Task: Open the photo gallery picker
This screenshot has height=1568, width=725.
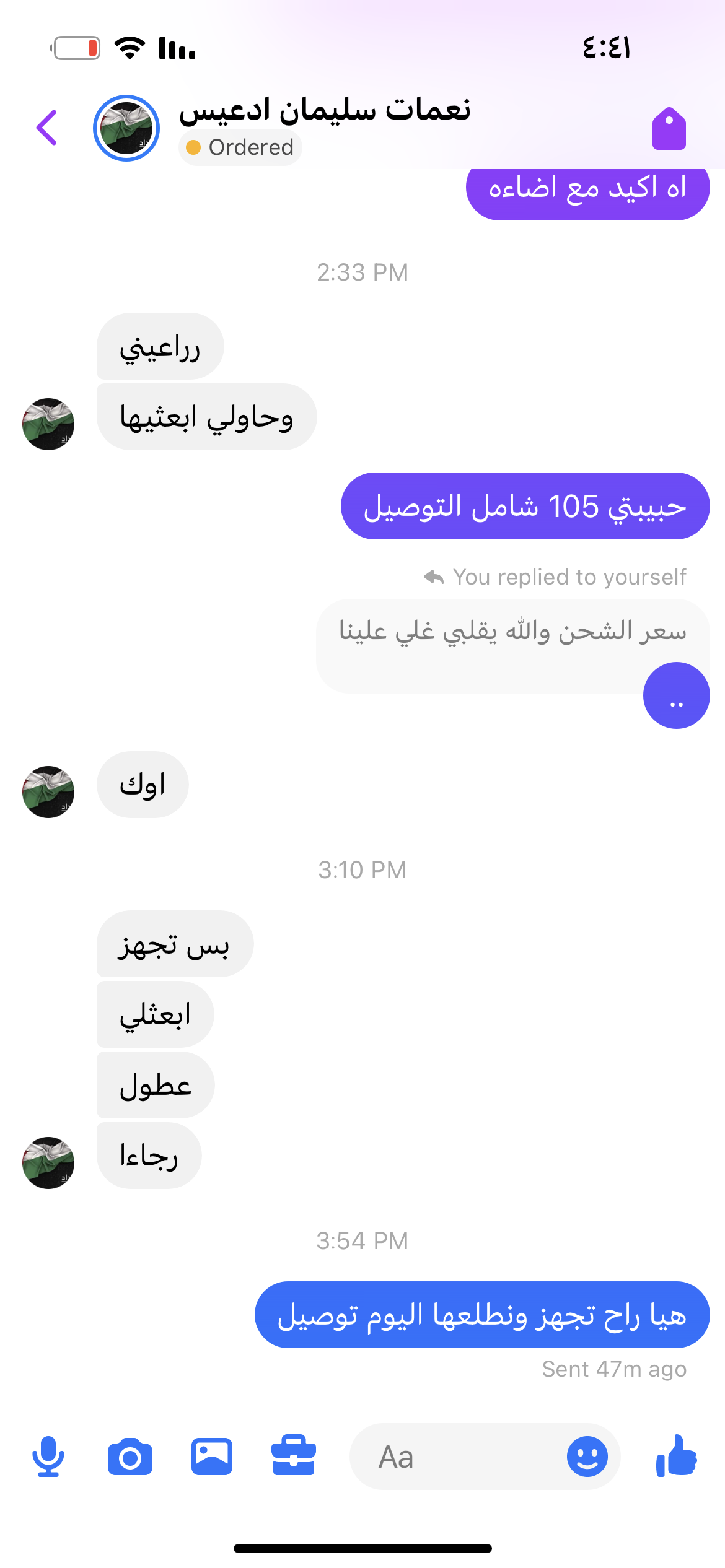Action: (212, 1457)
